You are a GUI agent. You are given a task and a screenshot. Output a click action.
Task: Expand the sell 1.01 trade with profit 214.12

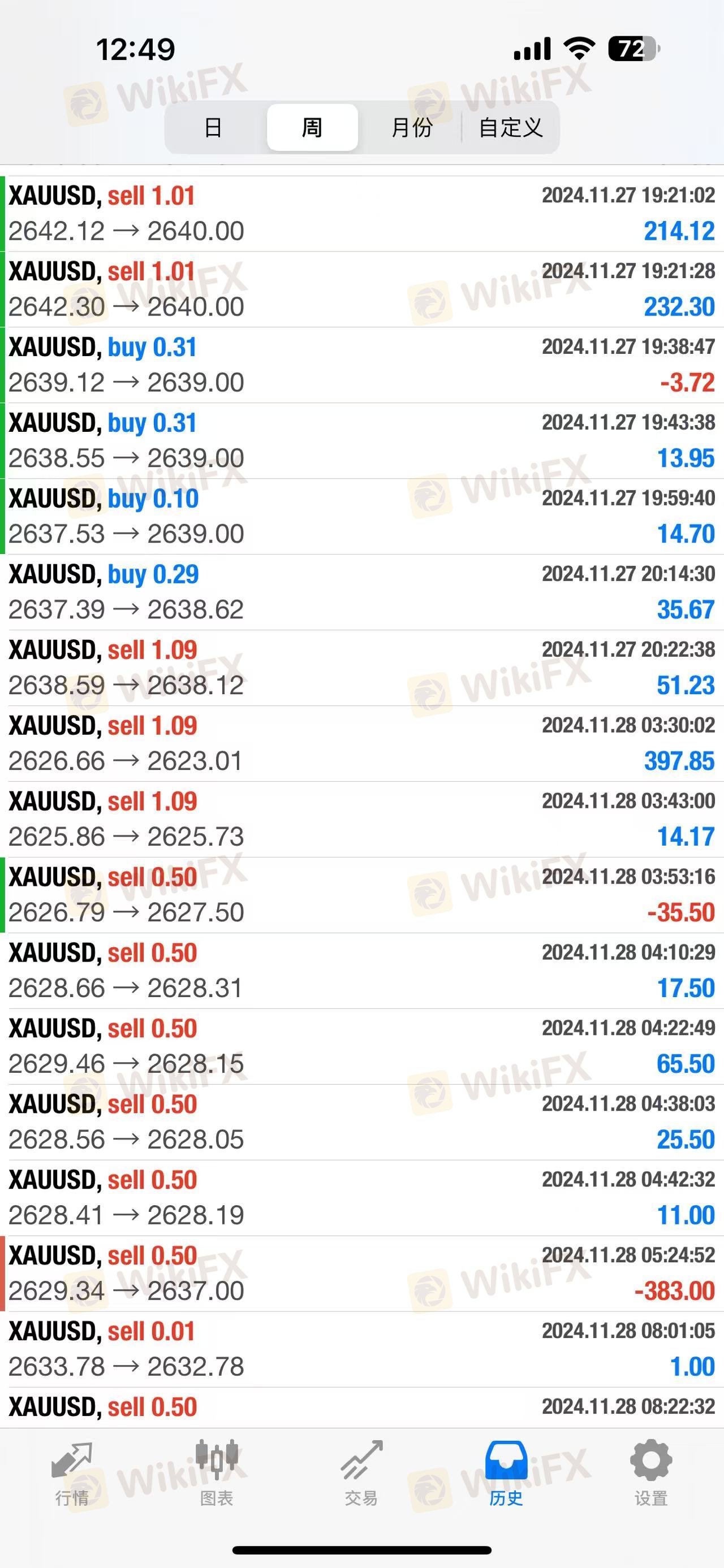[361, 214]
